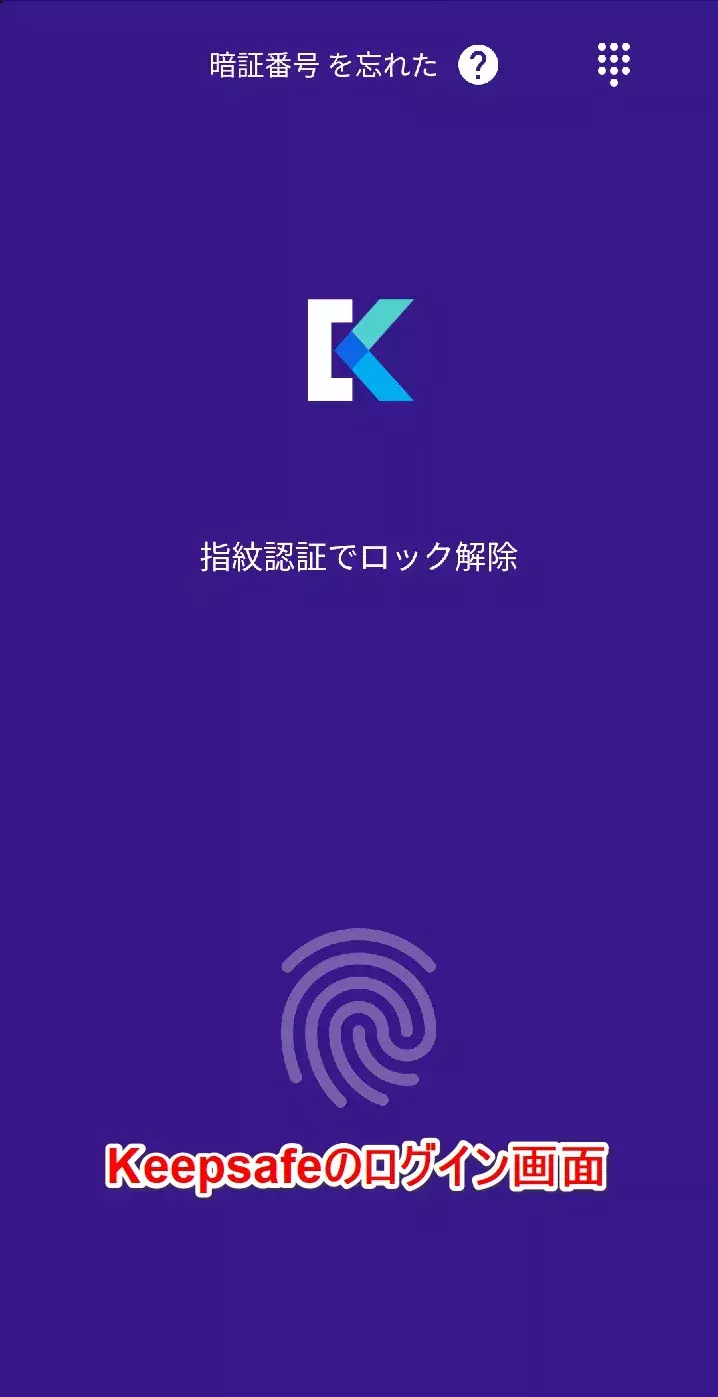Viewport: 718px width, 1397px height.
Task: Switch to PIN keypad entry
Action: click(613, 64)
